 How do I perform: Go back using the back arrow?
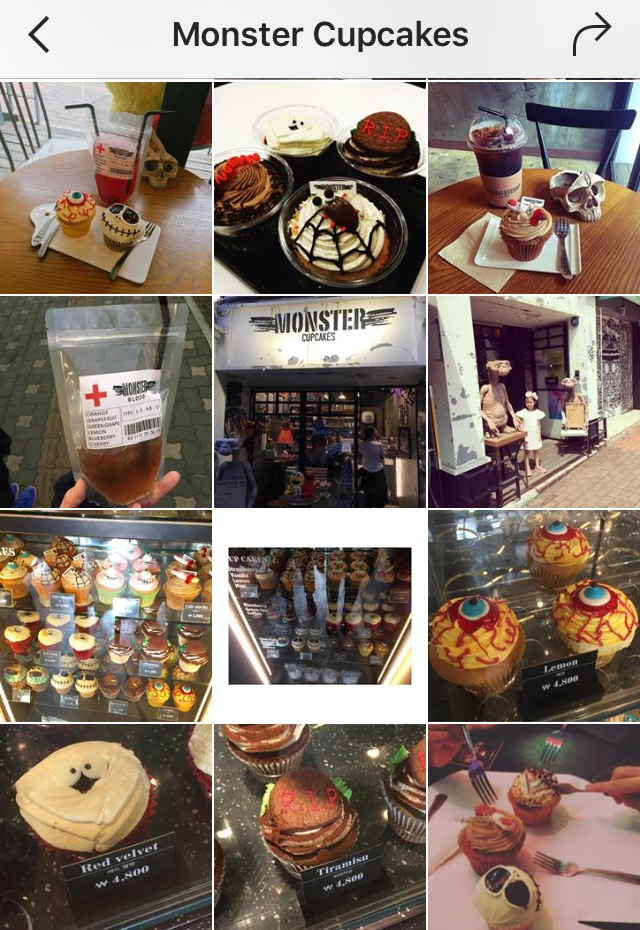coord(38,36)
